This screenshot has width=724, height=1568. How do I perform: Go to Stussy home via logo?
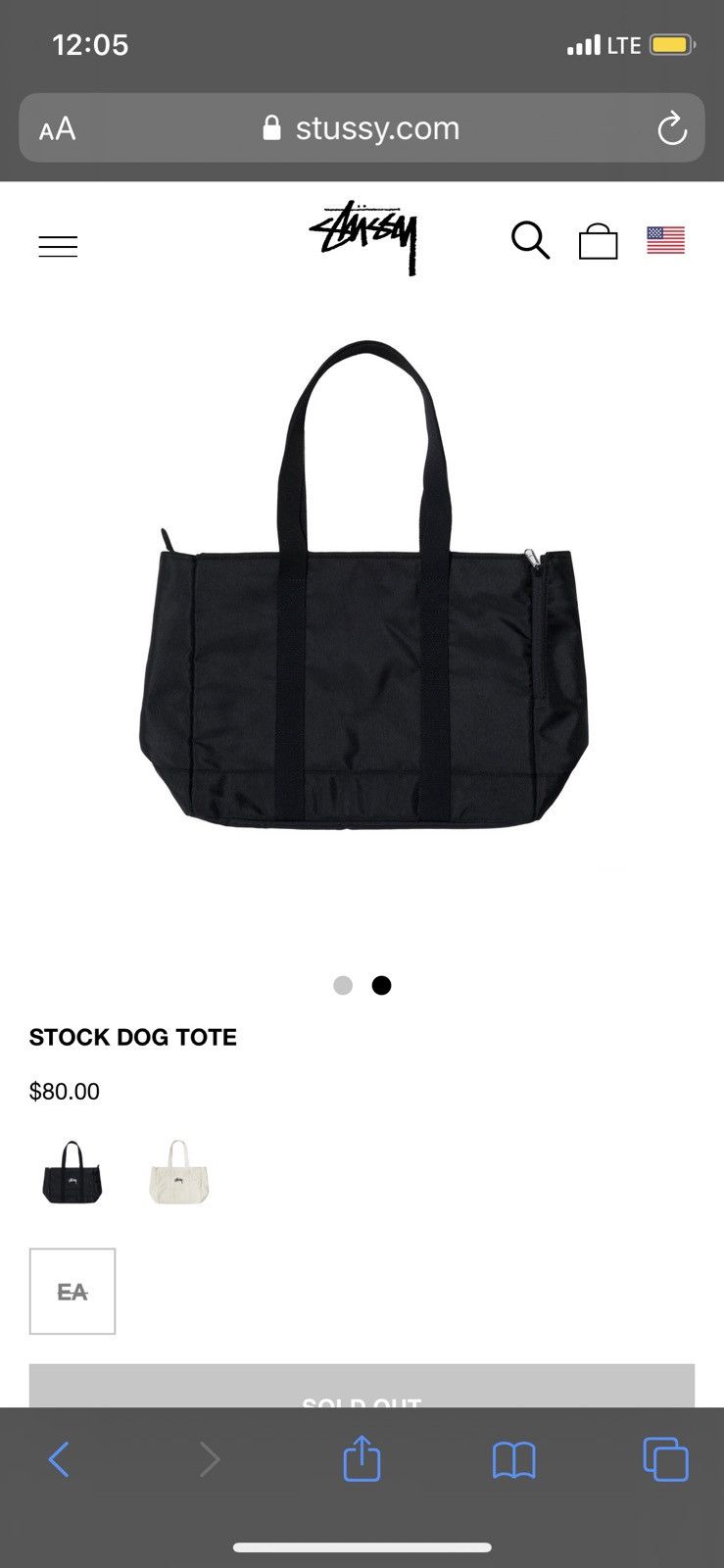[363, 238]
